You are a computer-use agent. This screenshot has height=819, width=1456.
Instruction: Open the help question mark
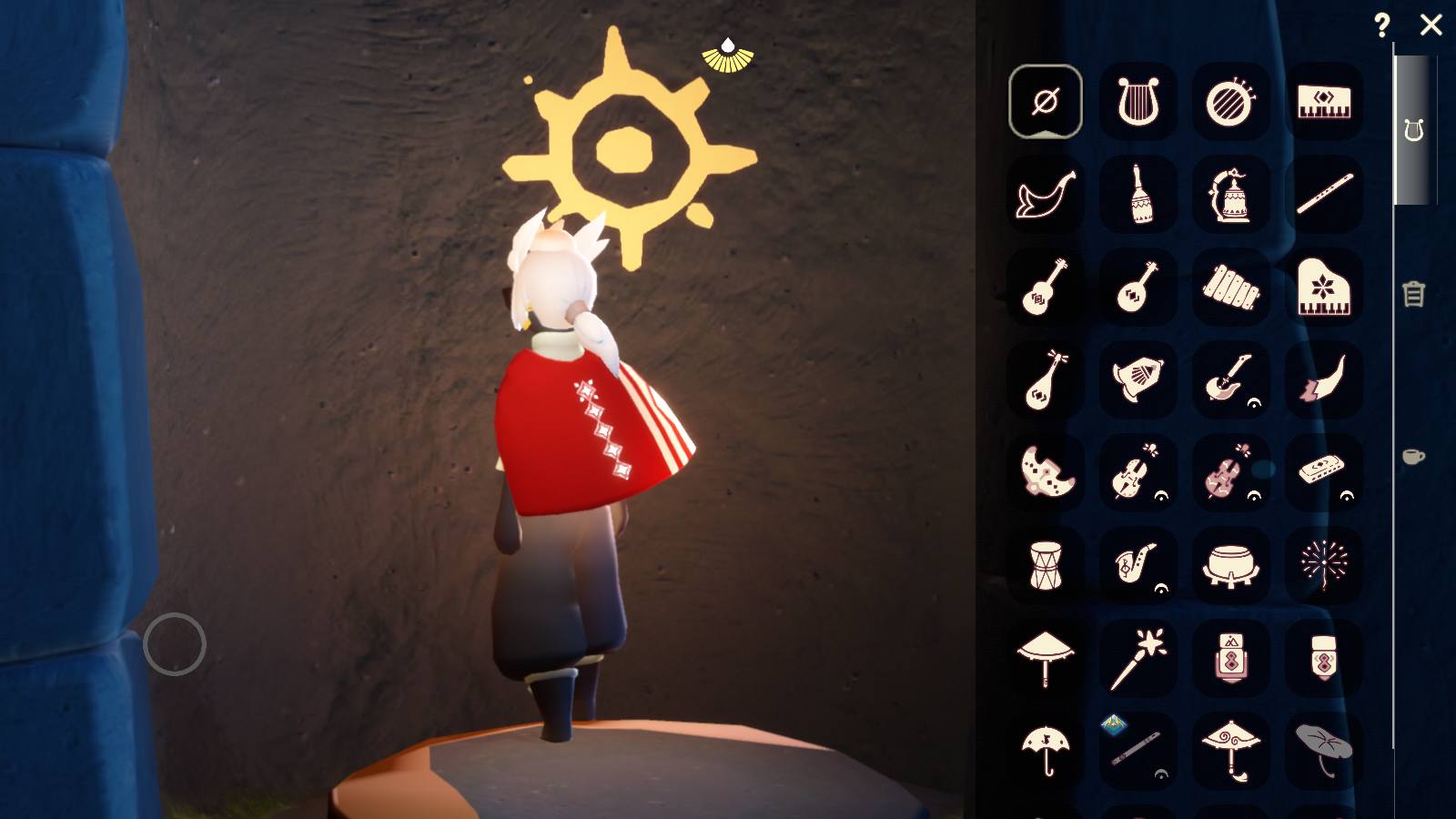1381,25
